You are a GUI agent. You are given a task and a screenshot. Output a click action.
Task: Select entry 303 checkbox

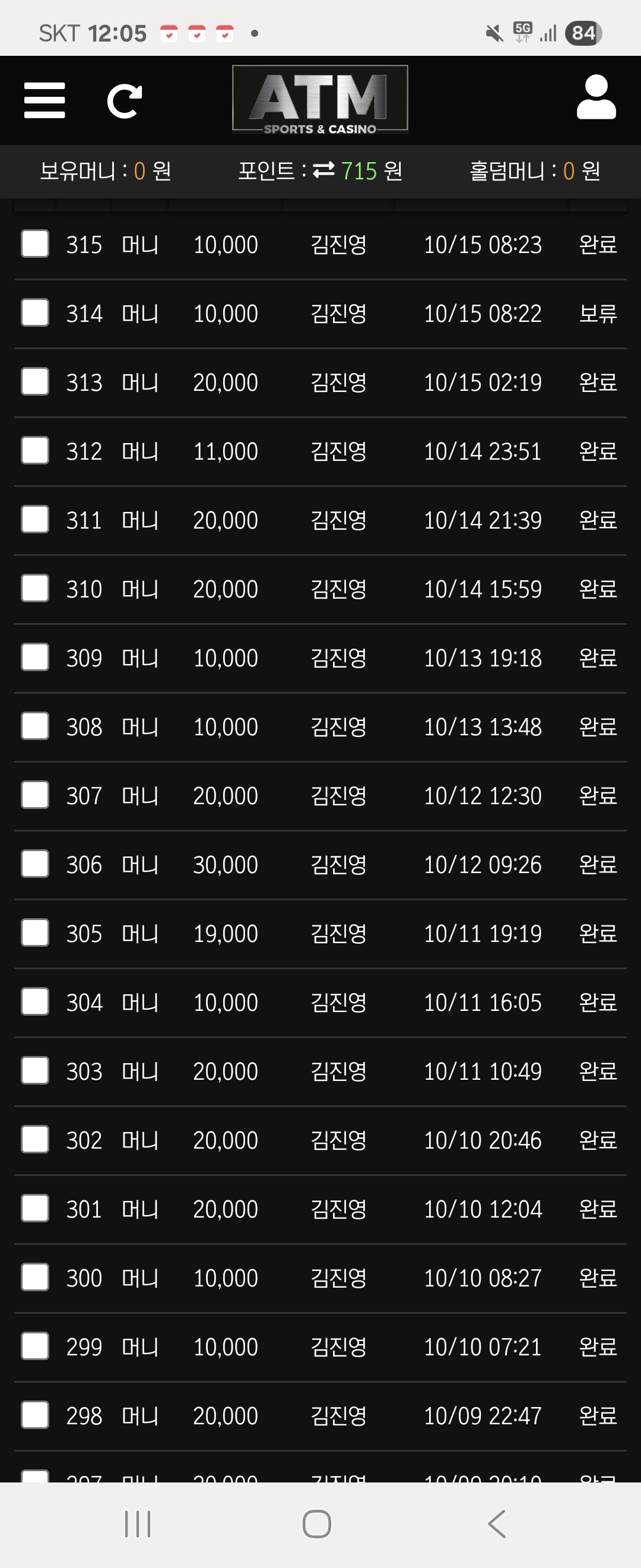(x=35, y=1071)
